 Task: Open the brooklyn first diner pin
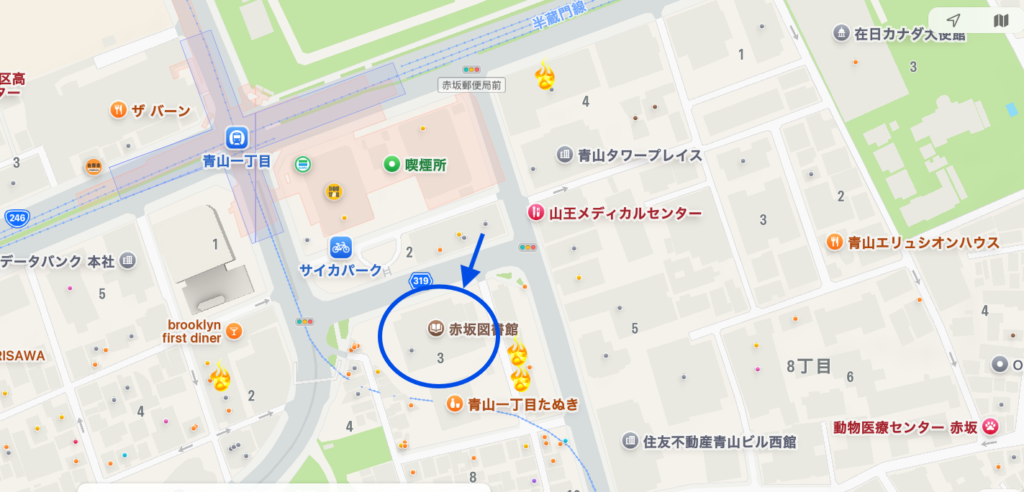[x=232, y=331]
